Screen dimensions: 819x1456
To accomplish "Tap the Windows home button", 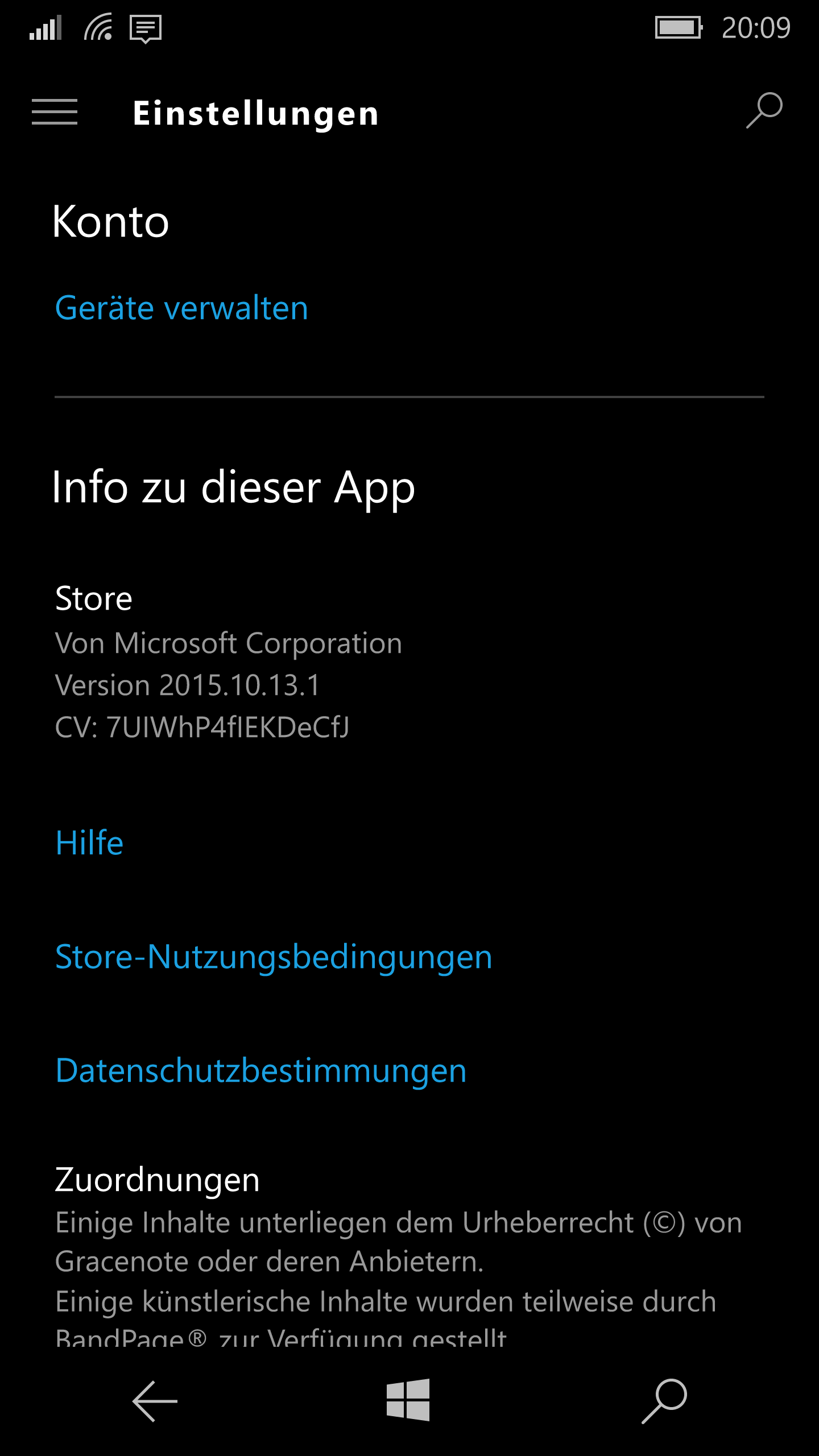I will [x=408, y=1400].
